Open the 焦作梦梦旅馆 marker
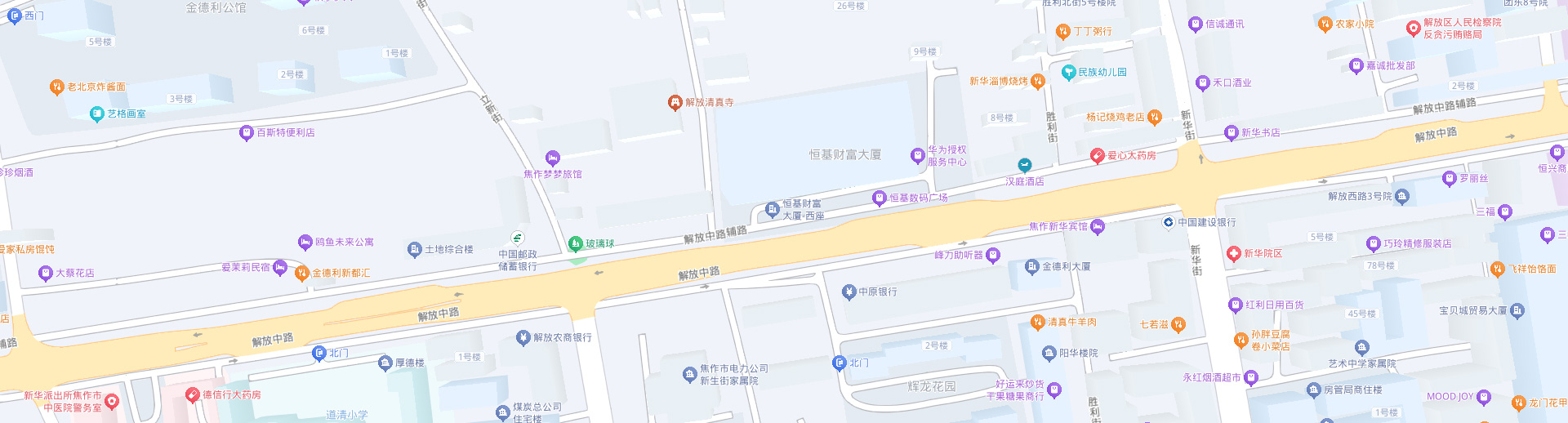 553,158
